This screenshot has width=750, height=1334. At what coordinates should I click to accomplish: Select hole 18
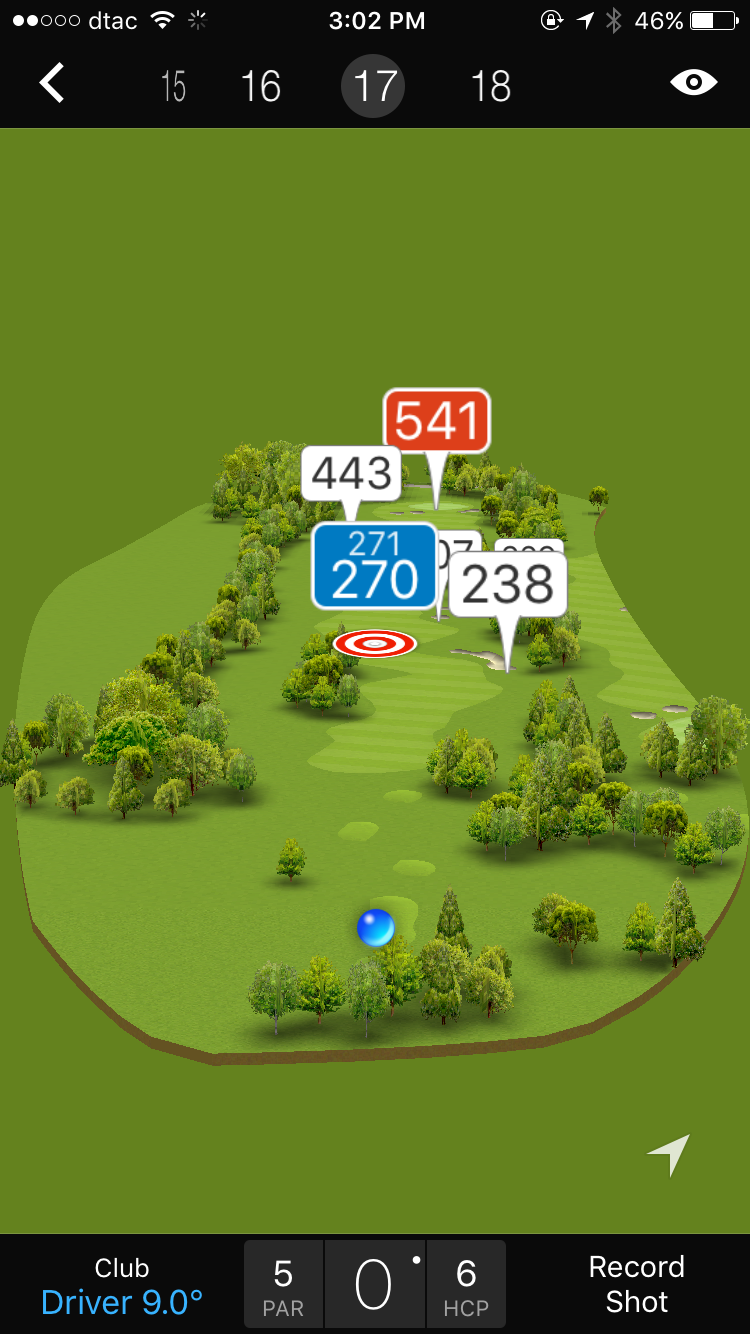pos(490,87)
